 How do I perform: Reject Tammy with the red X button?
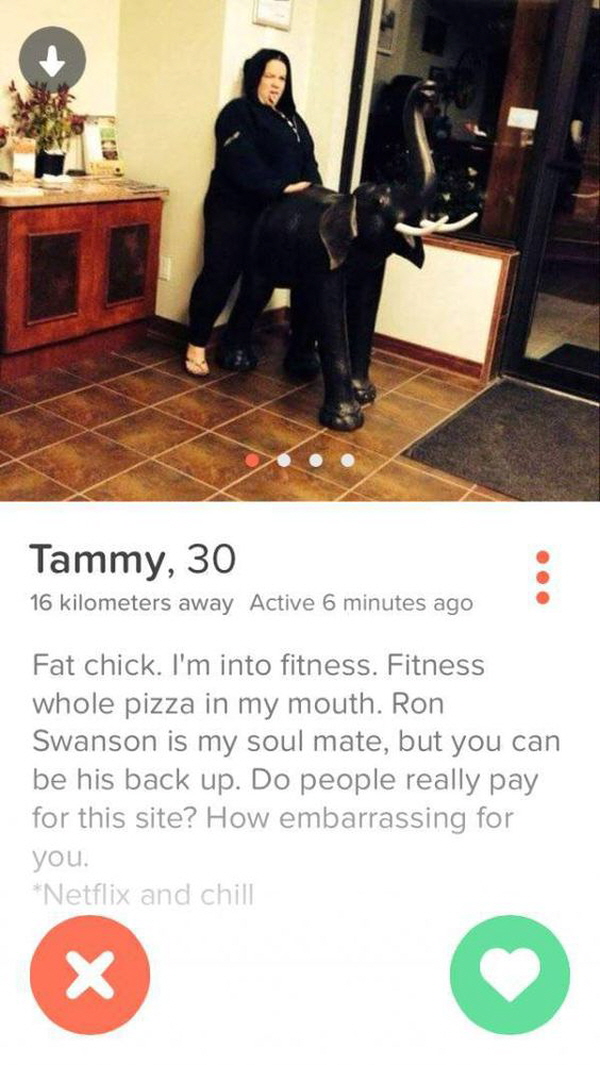click(x=90, y=975)
